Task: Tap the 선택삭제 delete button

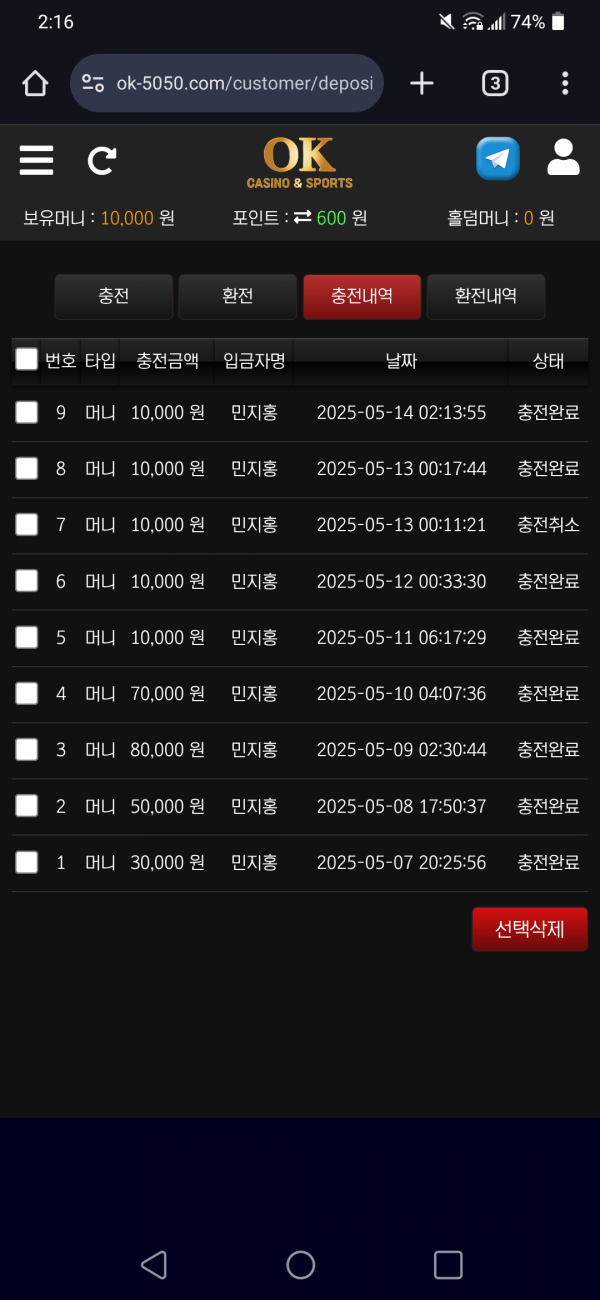Action: [529, 929]
